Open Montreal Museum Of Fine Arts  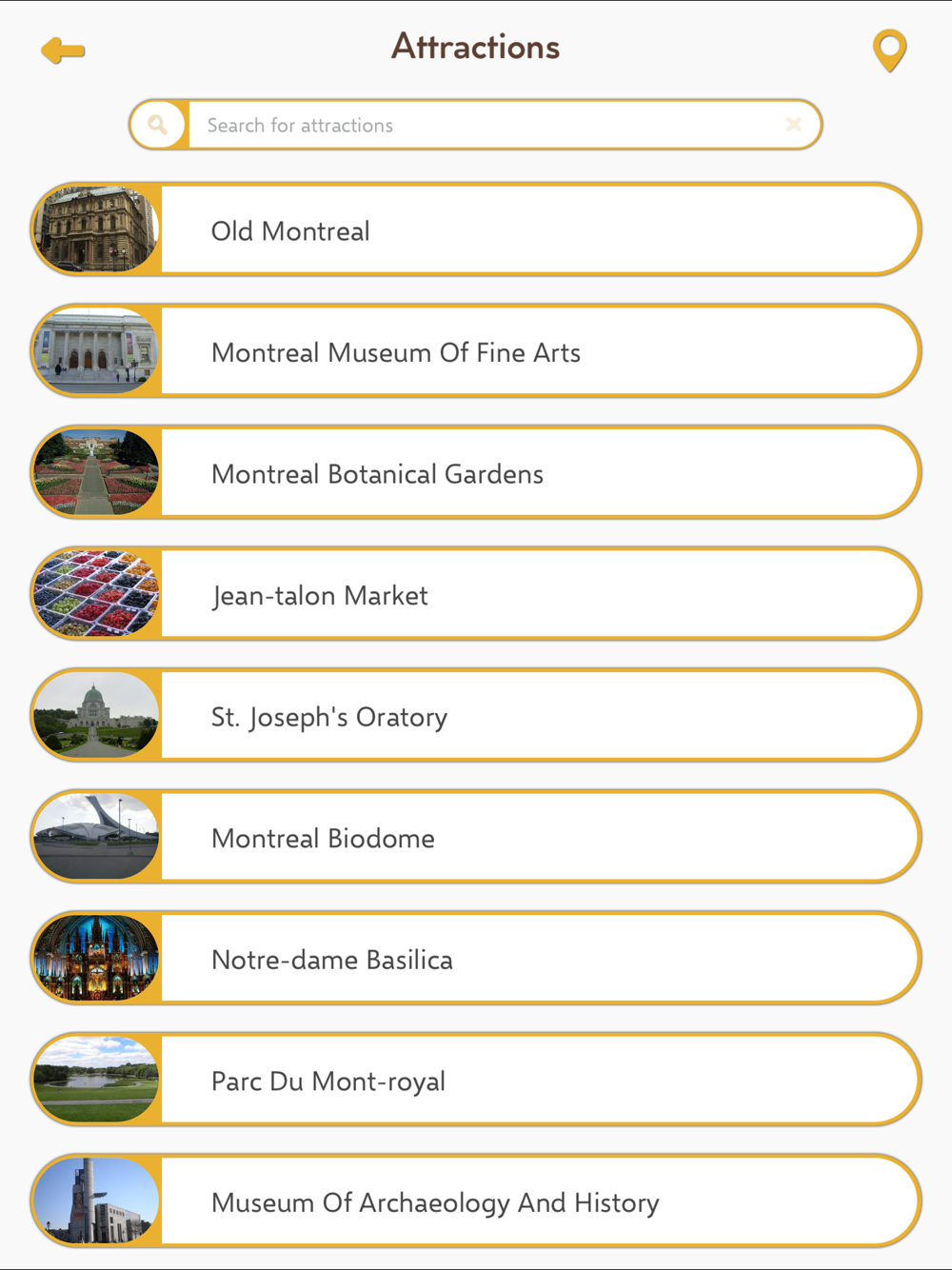pos(476,351)
